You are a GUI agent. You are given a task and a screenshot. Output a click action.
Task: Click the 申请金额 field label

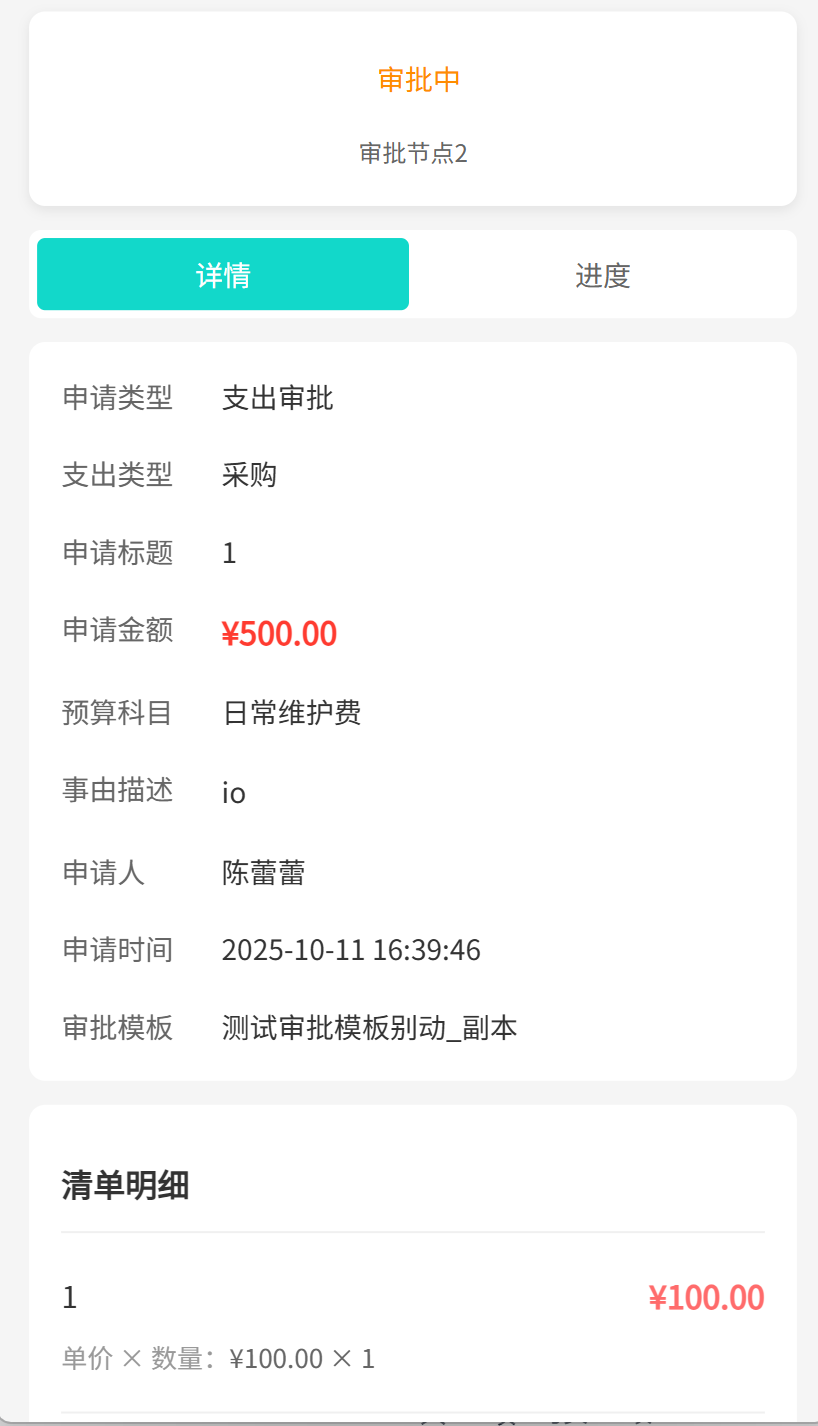pyautogui.click(x=116, y=631)
